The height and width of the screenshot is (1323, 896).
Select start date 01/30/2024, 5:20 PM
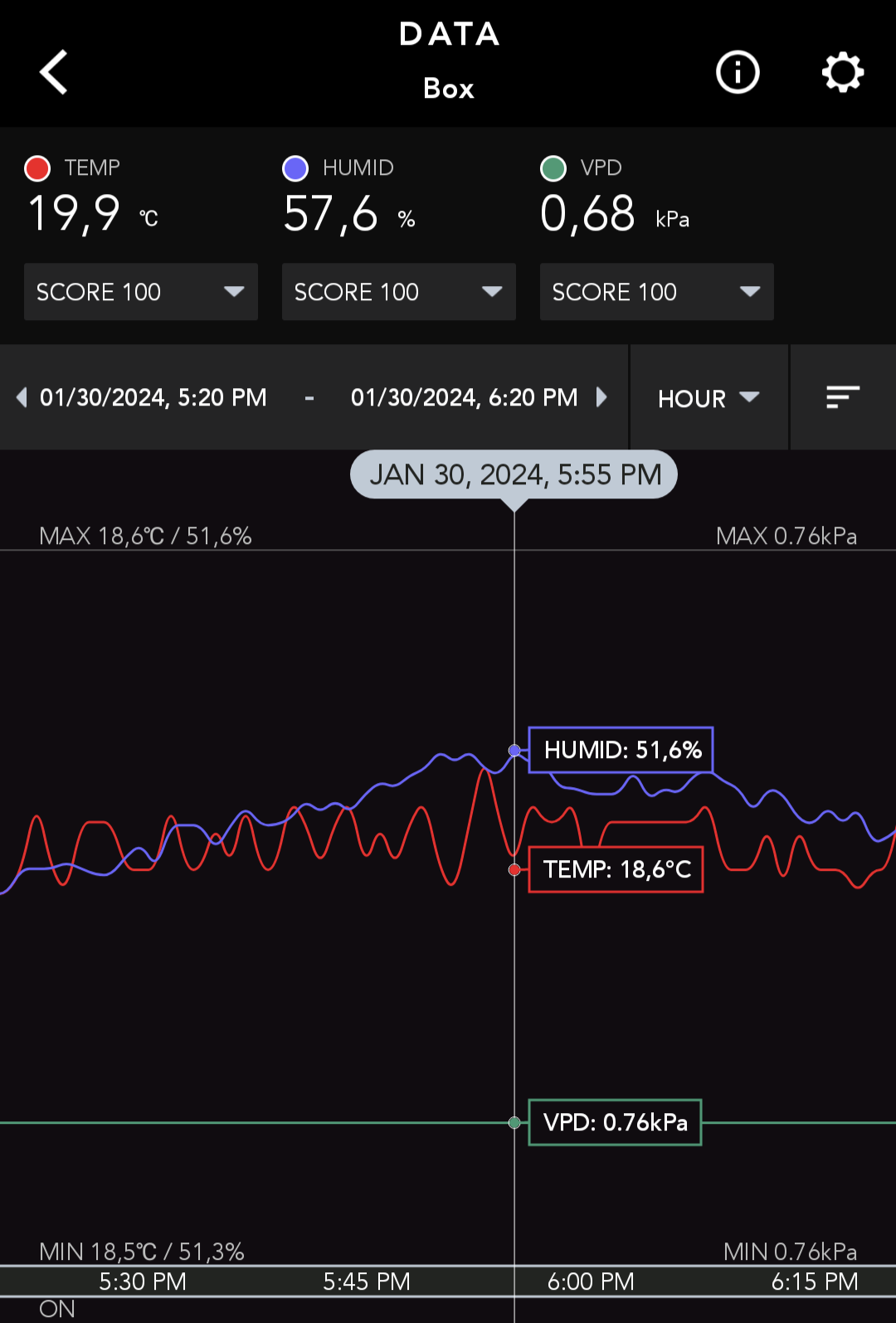[153, 397]
